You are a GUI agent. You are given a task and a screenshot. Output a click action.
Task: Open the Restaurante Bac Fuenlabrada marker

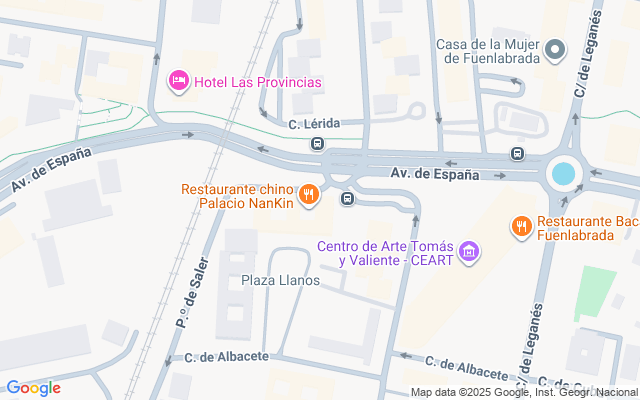[520, 227]
